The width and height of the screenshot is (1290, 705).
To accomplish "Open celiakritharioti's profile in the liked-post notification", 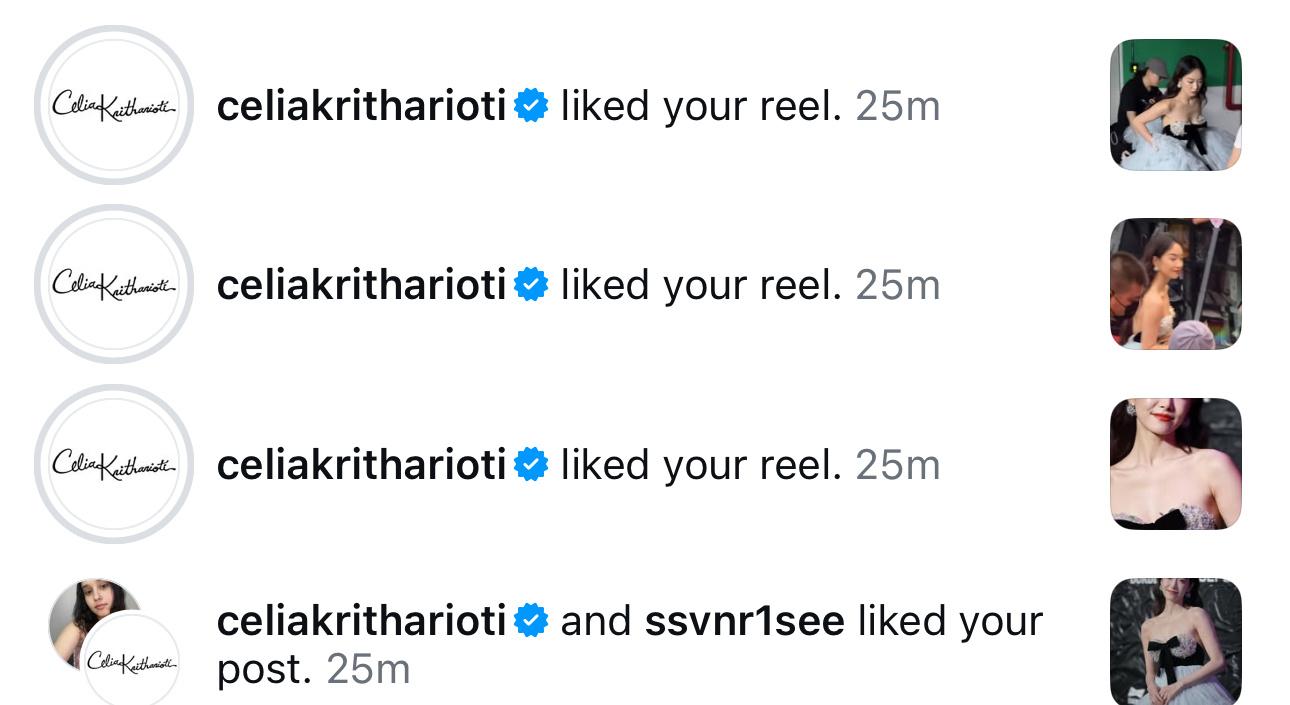I will point(361,622).
